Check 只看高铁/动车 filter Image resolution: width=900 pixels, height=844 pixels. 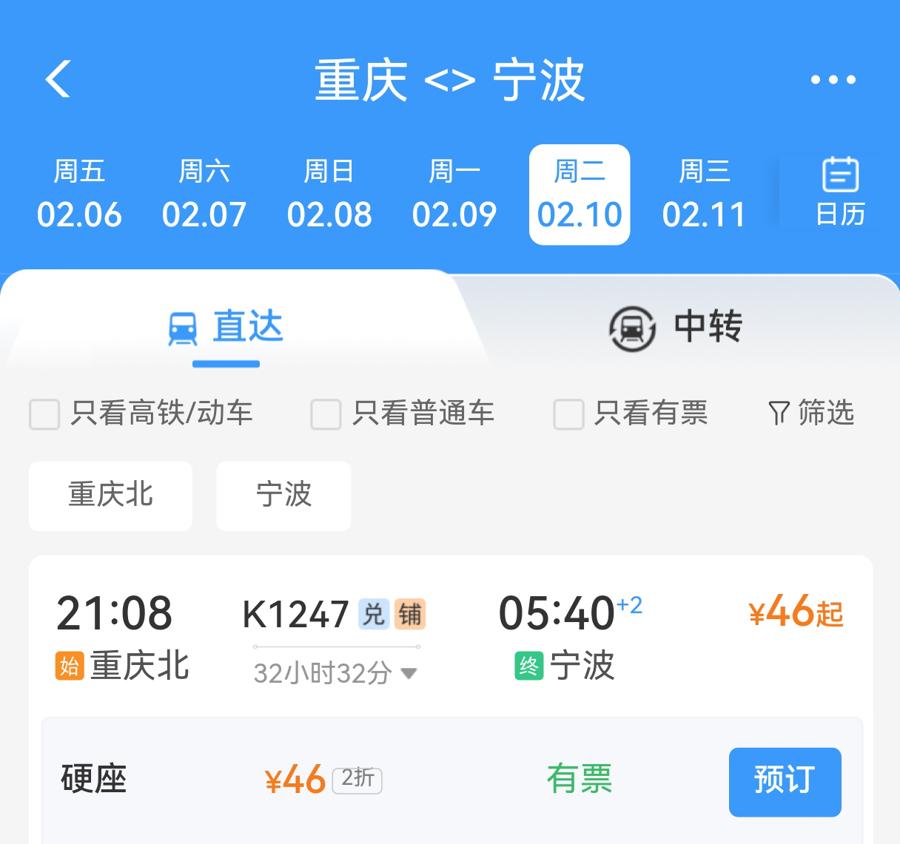pyautogui.click(x=44, y=414)
